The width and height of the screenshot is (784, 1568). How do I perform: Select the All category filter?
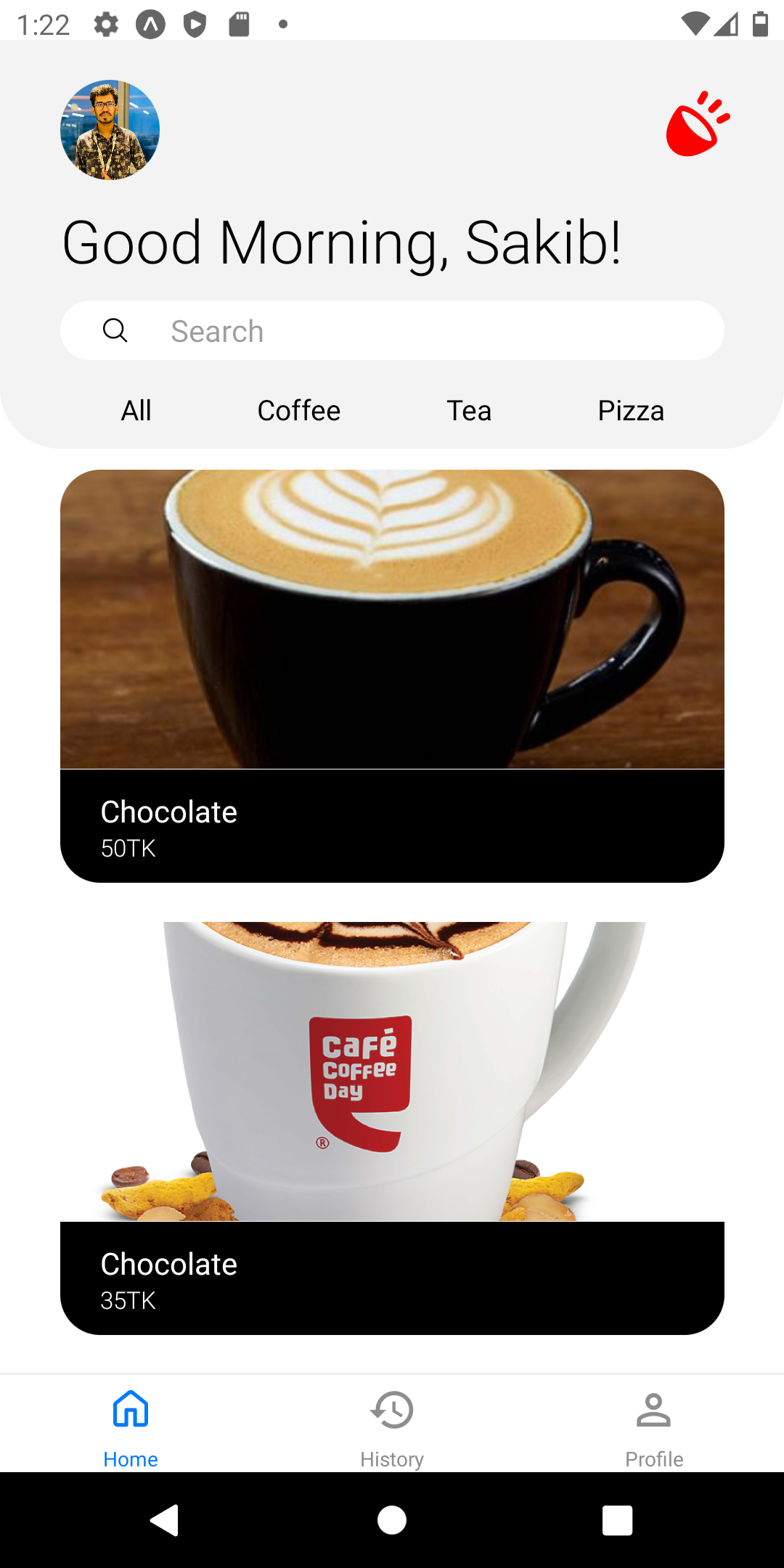click(135, 410)
